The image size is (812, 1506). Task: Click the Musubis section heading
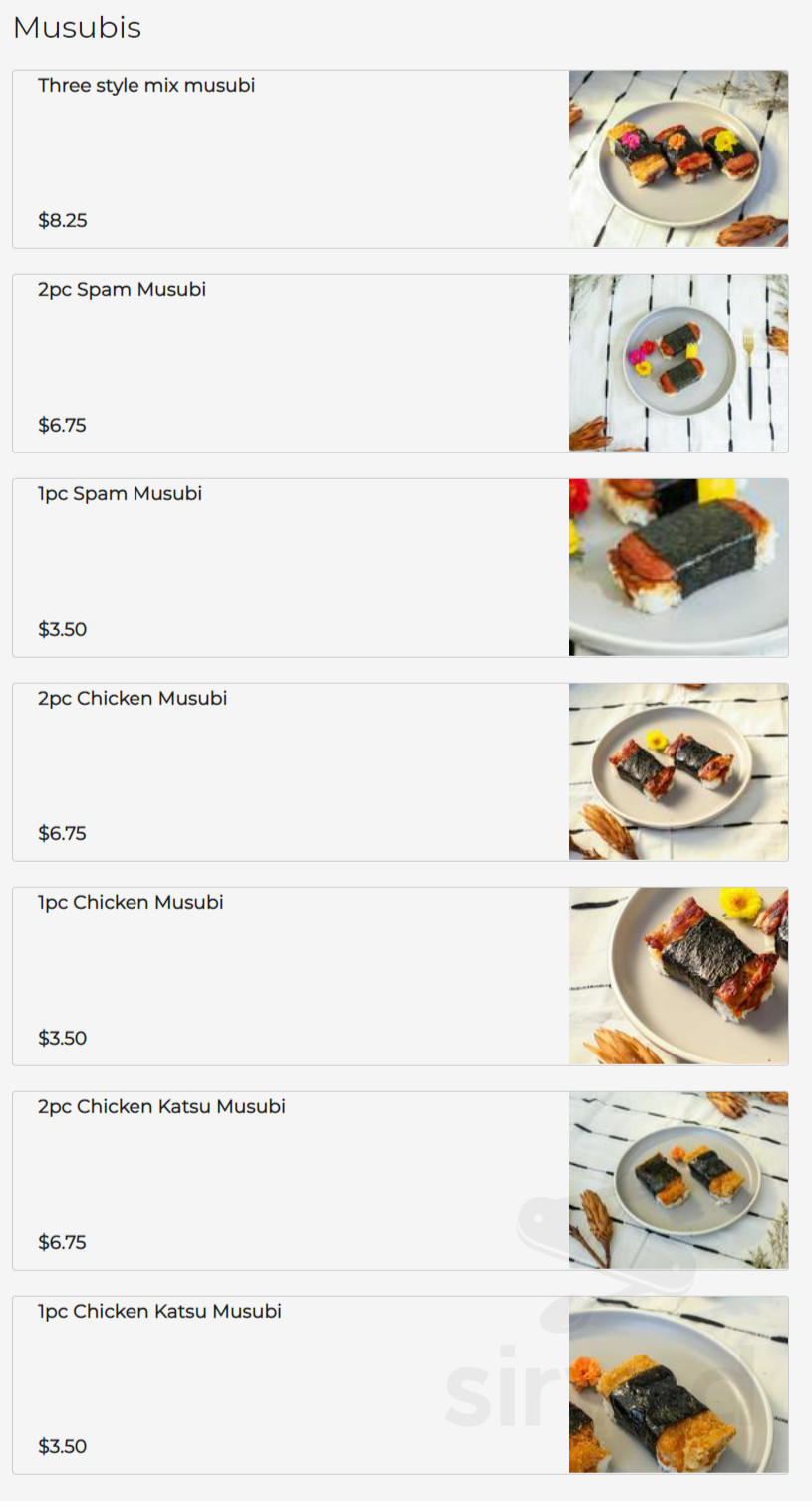click(77, 28)
